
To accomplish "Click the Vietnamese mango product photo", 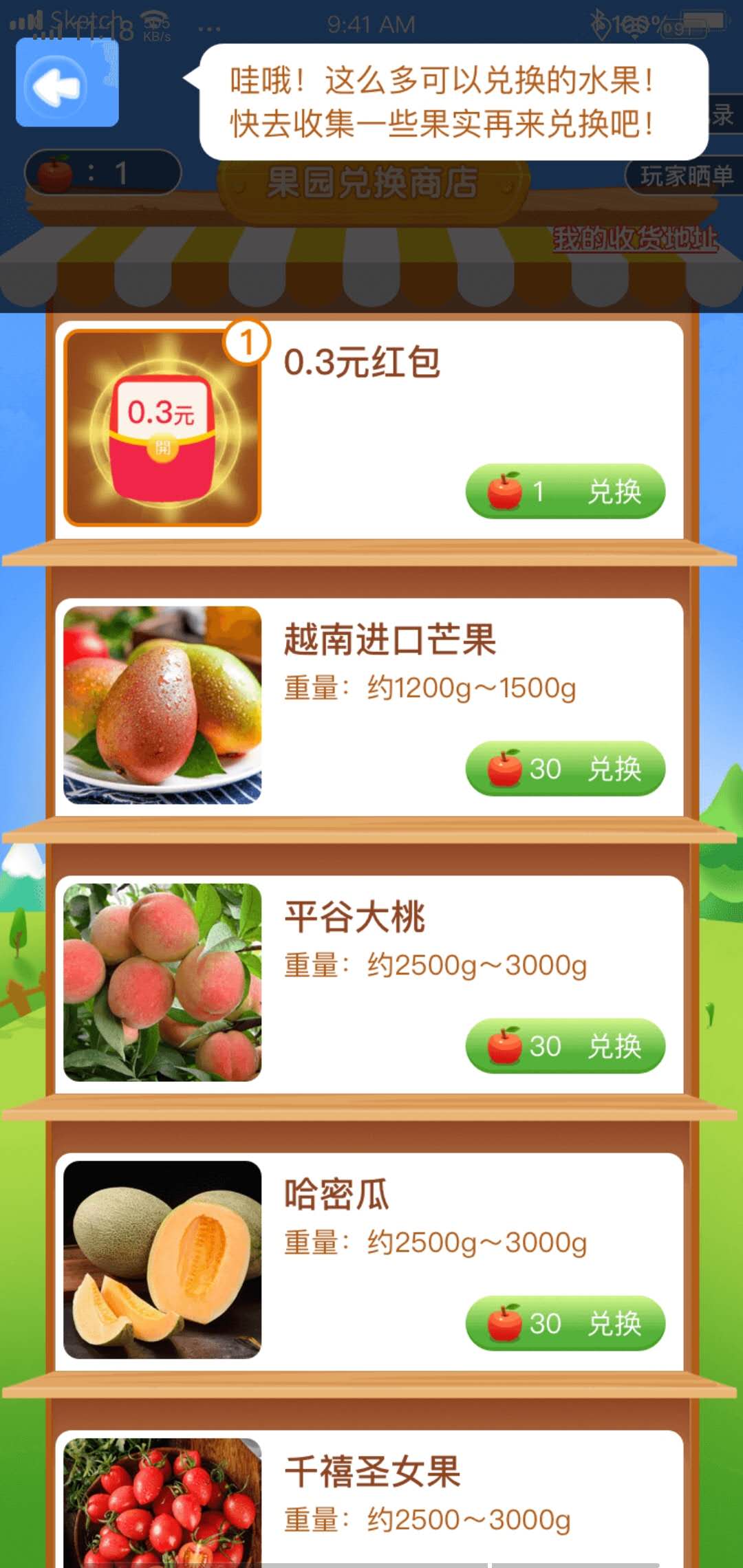I will 162,704.
